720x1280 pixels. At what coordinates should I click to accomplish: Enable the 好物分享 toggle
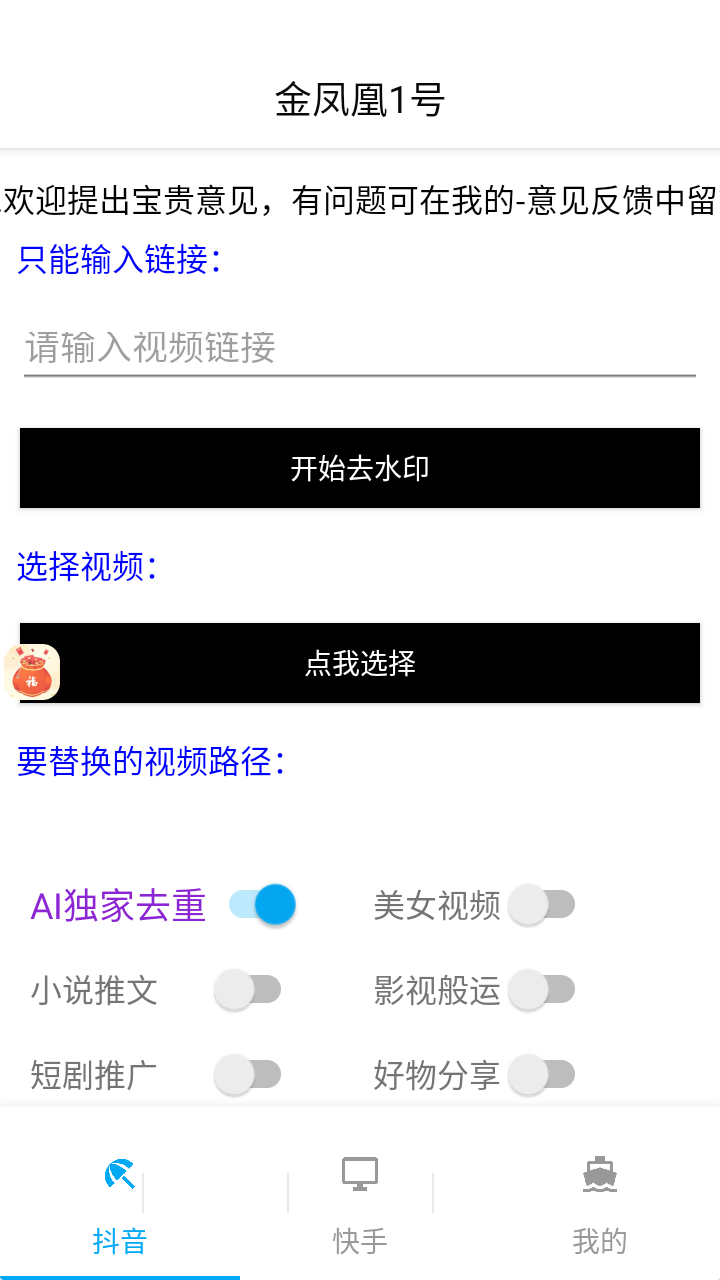click(x=541, y=1073)
